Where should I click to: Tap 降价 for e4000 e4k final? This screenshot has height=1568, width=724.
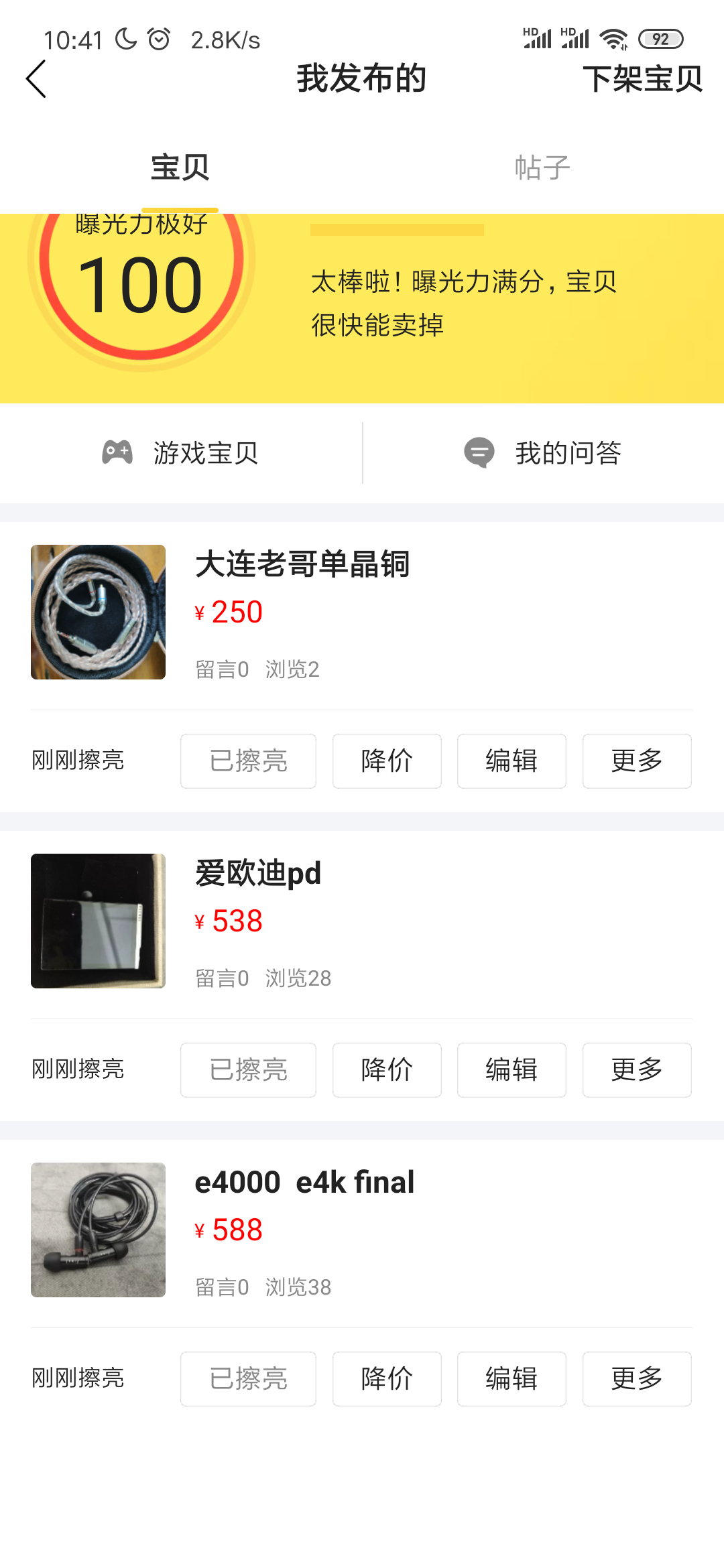pos(387,1379)
